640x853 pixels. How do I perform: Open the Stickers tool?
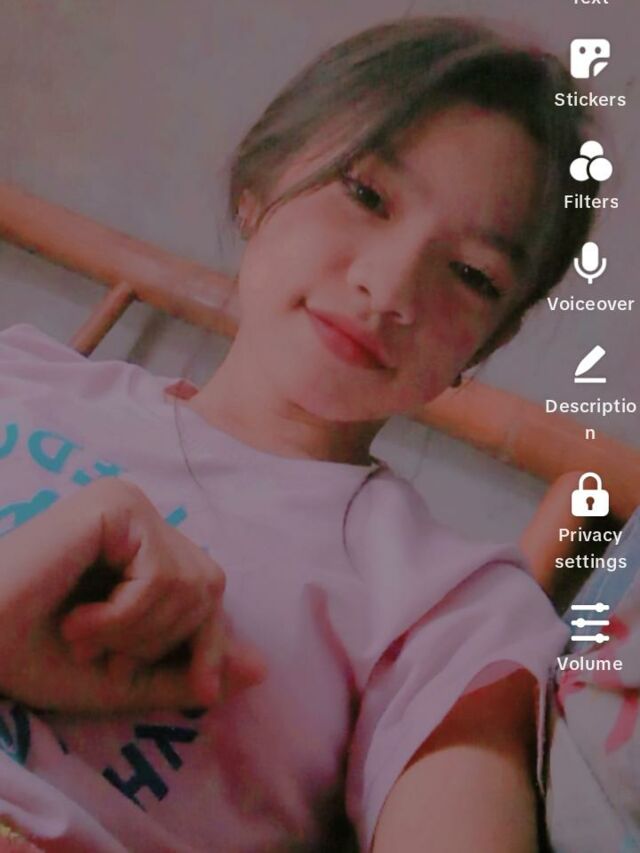tap(590, 60)
